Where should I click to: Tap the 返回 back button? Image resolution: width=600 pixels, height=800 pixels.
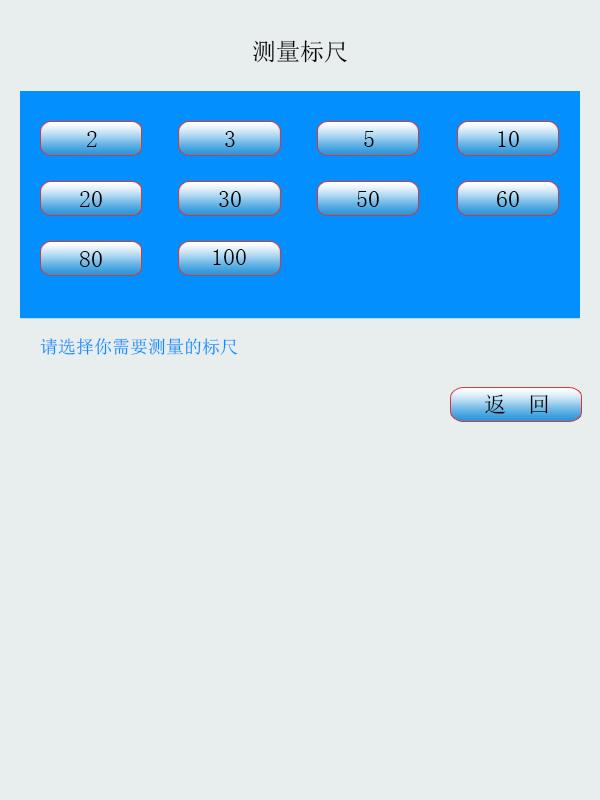pos(516,405)
